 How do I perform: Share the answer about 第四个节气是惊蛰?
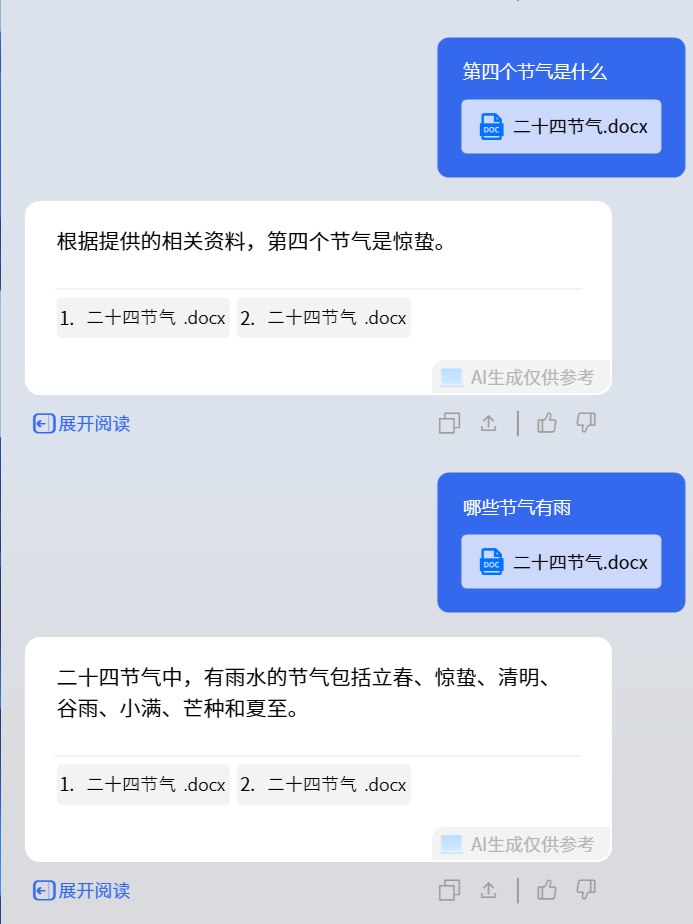coord(488,424)
